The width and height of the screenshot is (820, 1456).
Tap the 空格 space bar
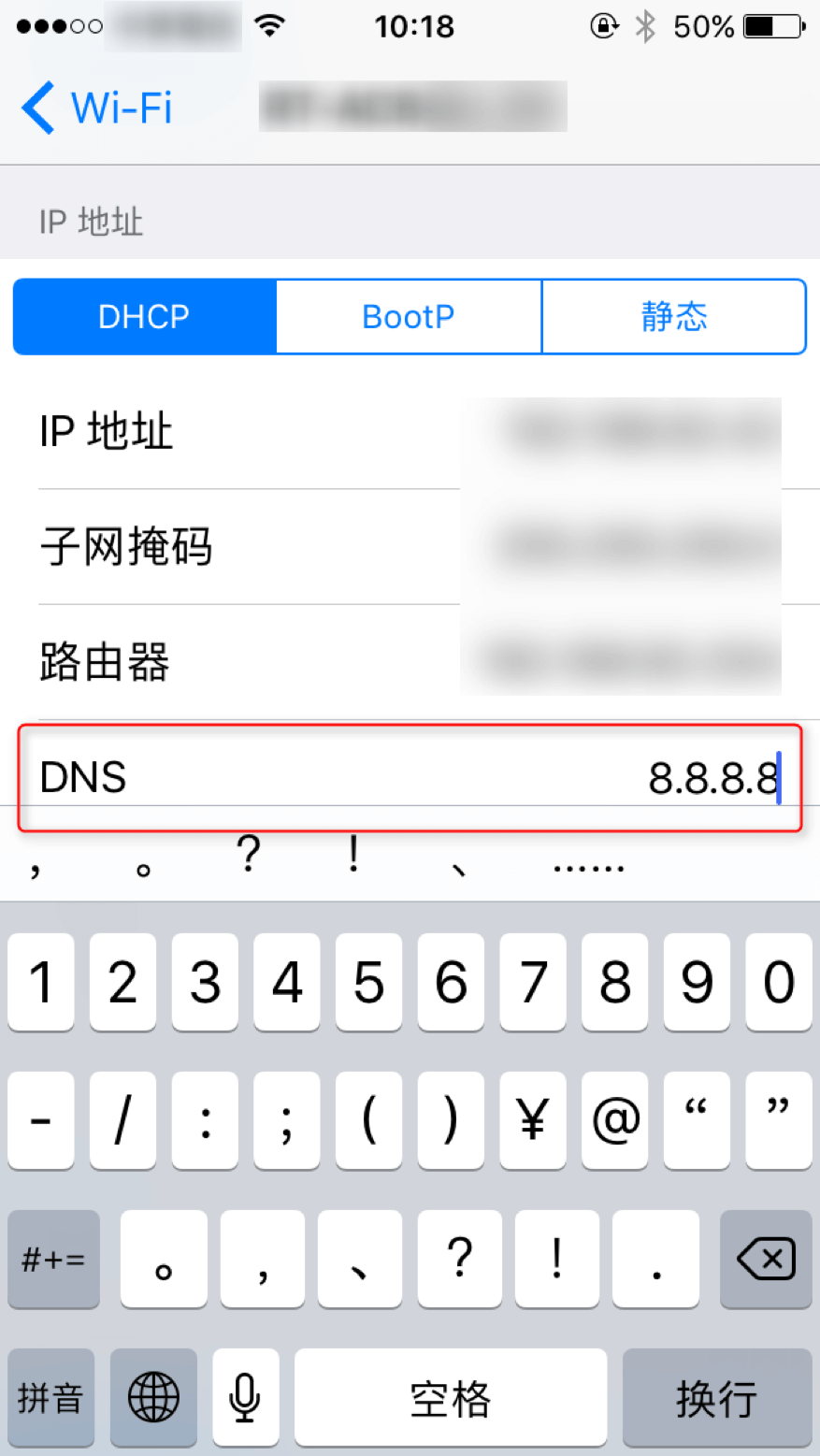pos(450,1398)
